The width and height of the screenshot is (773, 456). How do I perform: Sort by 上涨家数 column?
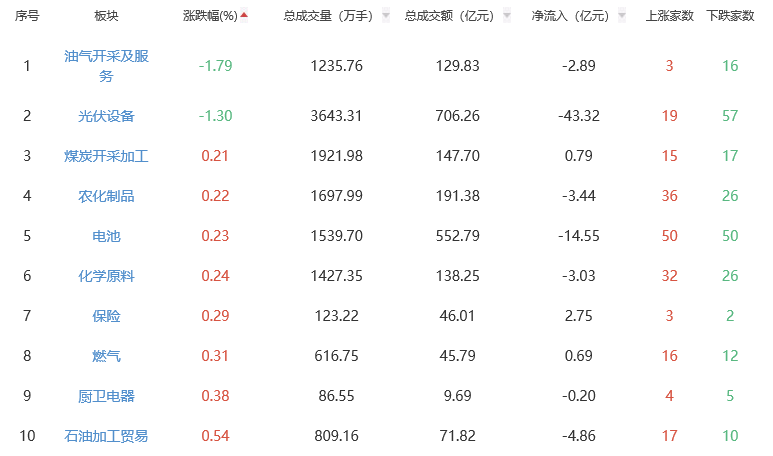[x=670, y=17]
